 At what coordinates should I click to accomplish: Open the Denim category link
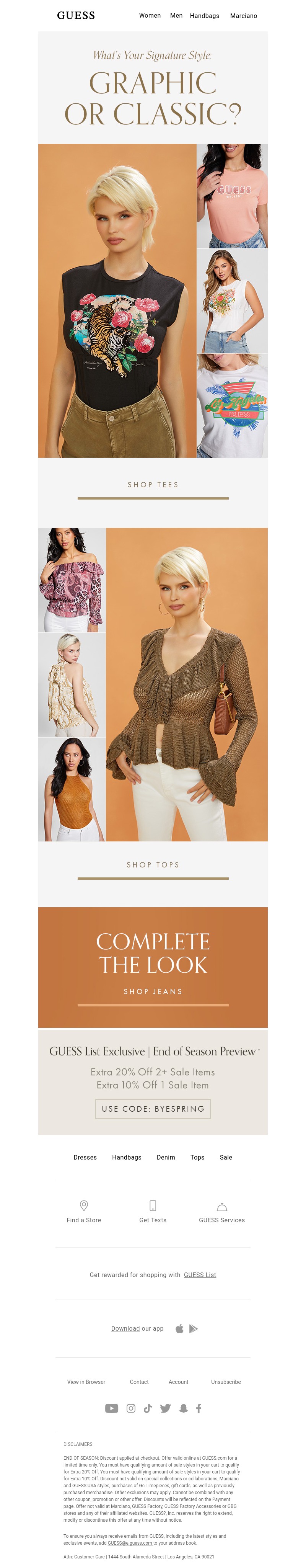166,1157
